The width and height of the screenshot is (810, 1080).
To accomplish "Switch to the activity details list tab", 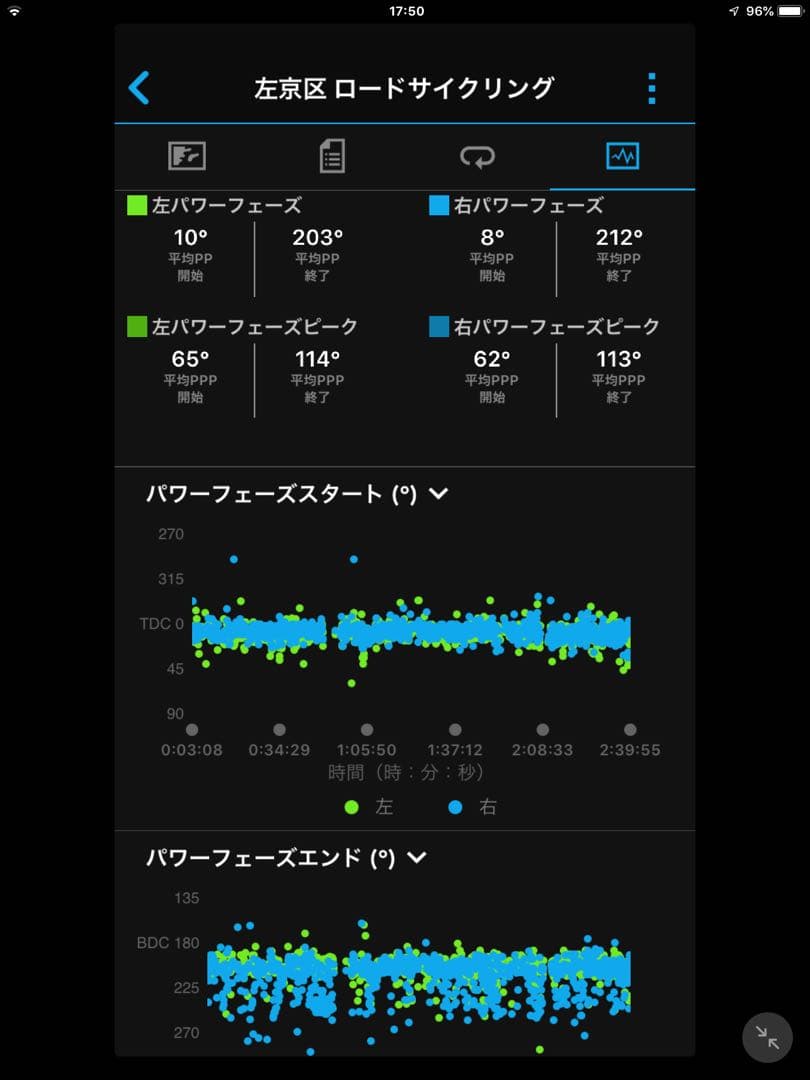I will pos(331,155).
